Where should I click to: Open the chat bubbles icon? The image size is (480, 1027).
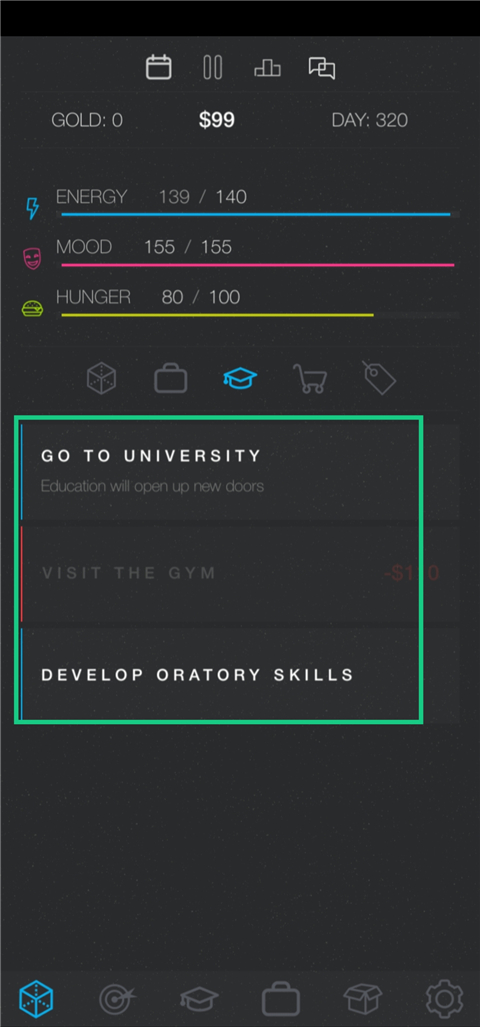point(322,68)
